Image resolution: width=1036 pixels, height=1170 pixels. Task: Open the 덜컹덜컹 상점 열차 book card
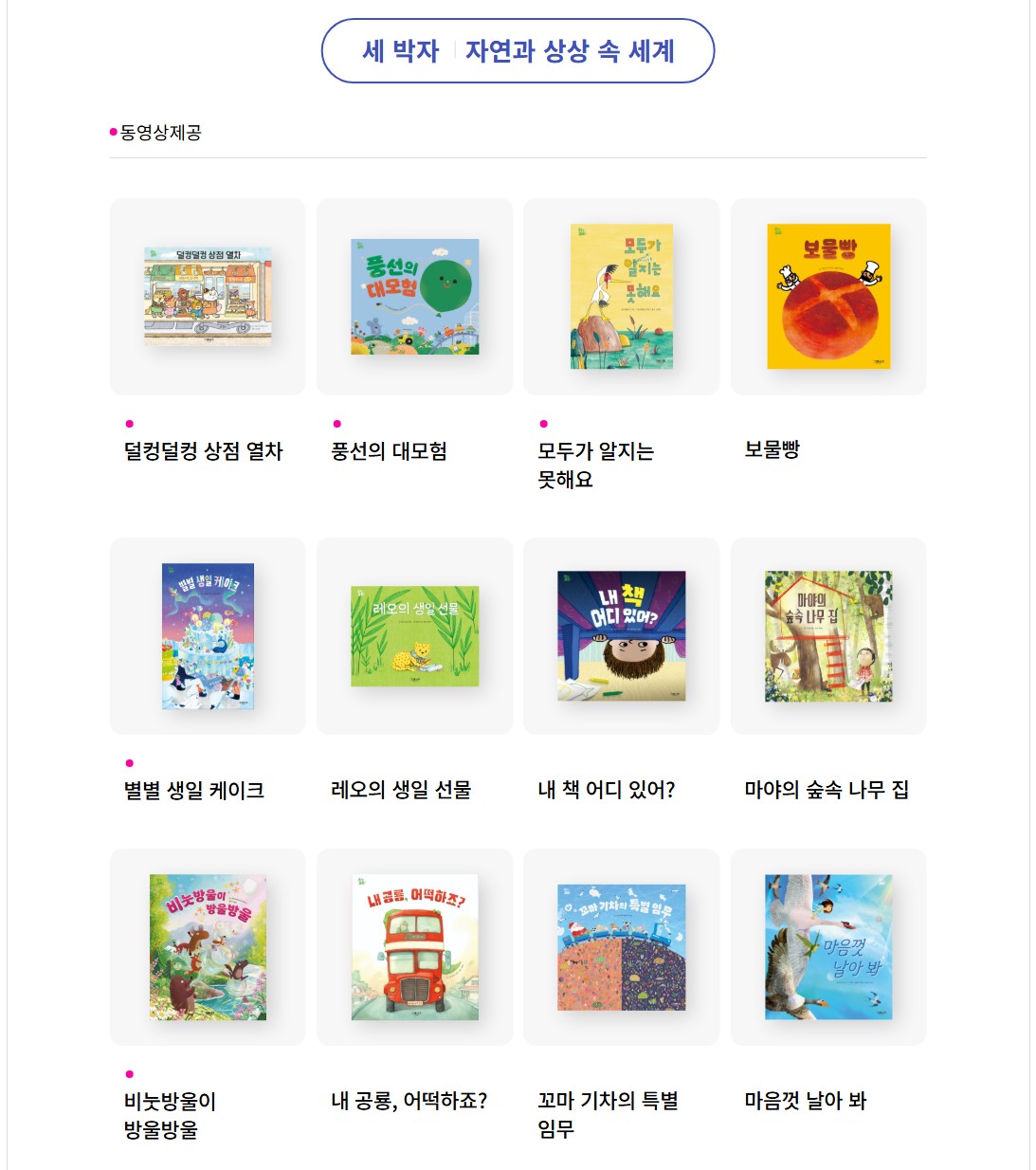(208, 297)
